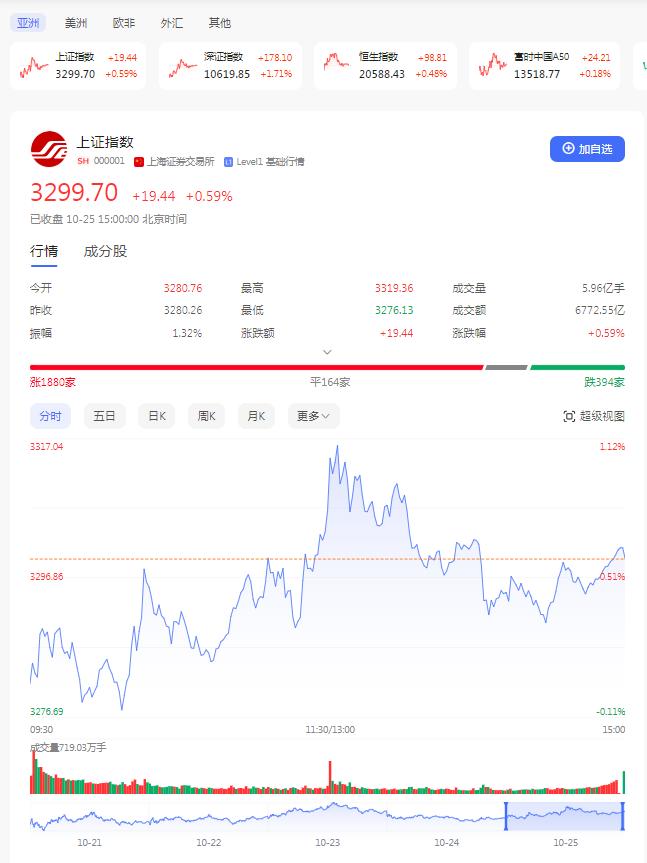Viewport: 647px width, 863px height.
Task: Switch chart to 周K
Action: (207, 416)
